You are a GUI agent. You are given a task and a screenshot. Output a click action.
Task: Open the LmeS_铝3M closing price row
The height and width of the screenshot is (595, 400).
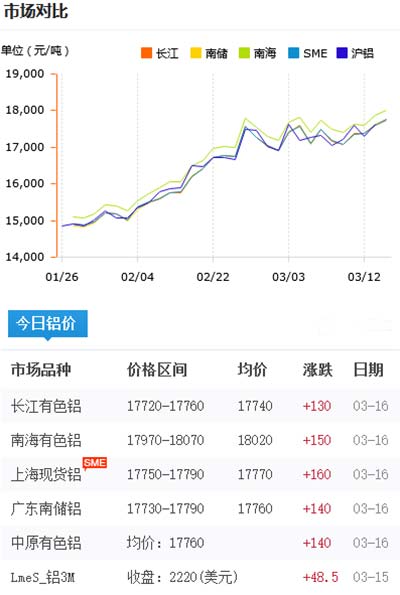(200, 577)
